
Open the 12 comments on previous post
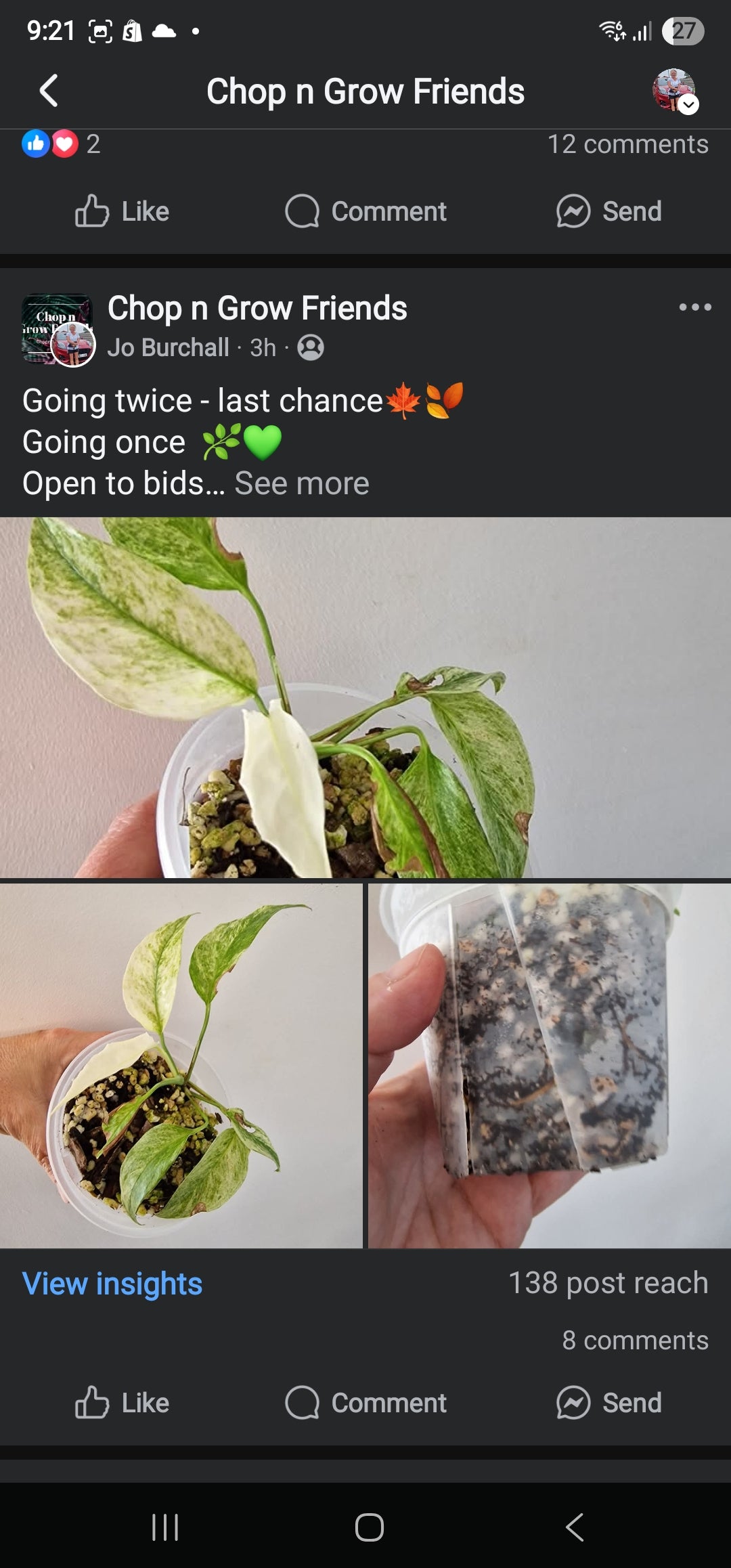pos(627,144)
